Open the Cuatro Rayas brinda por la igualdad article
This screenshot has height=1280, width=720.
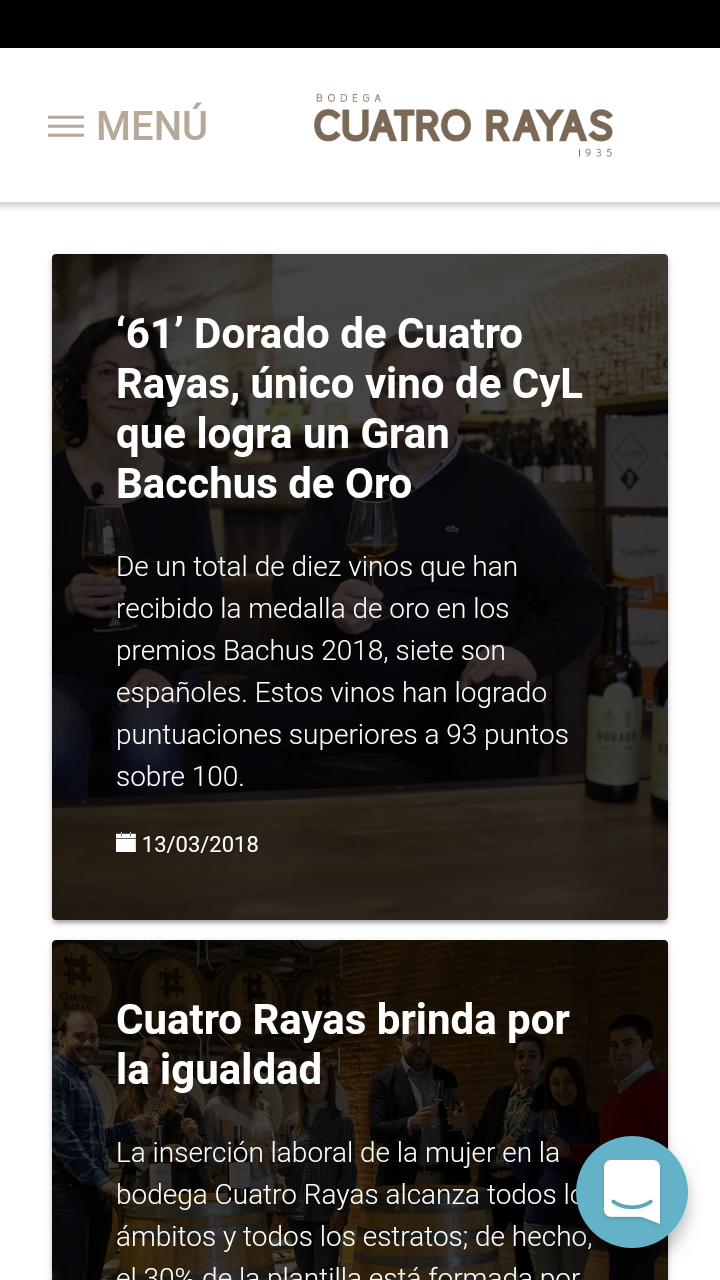click(343, 1044)
